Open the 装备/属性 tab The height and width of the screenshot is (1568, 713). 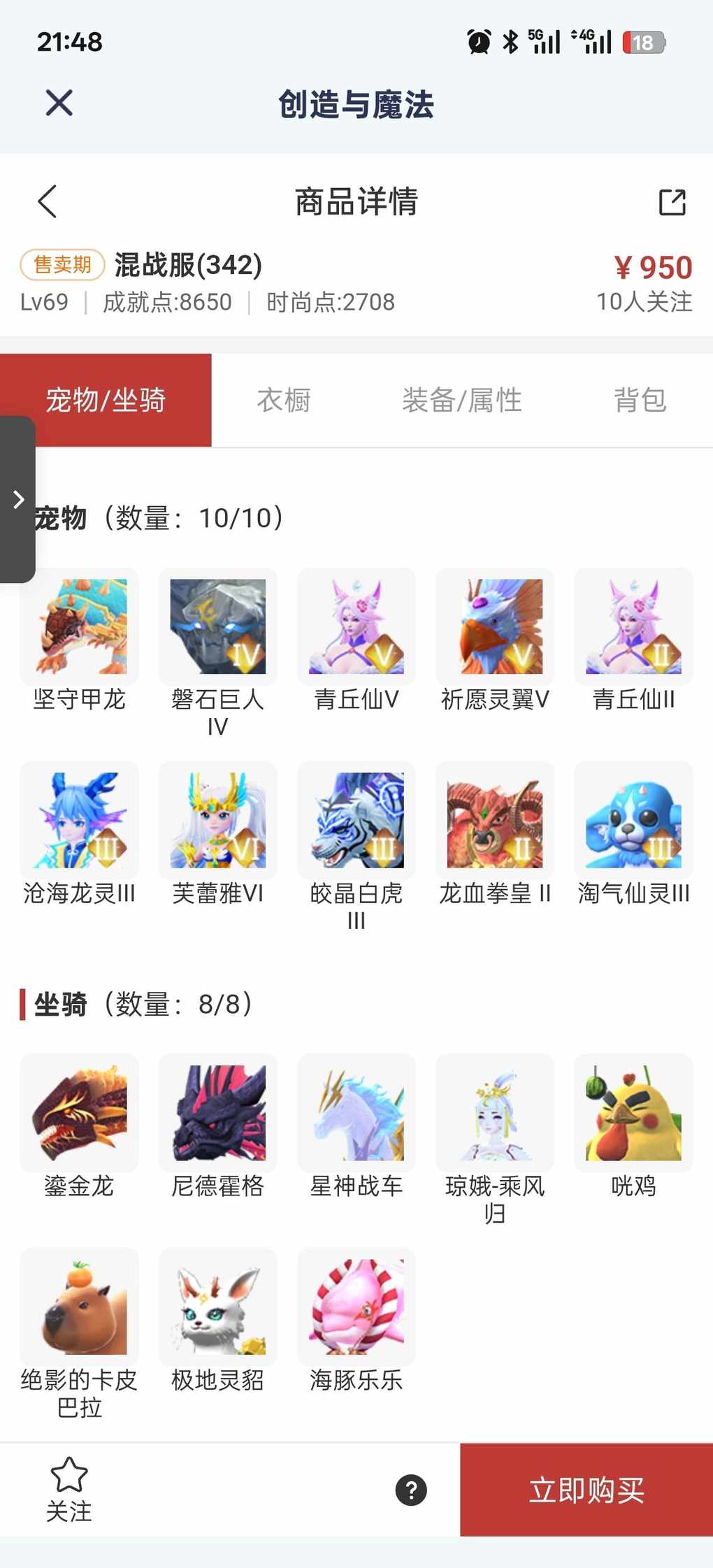coord(461,401)
